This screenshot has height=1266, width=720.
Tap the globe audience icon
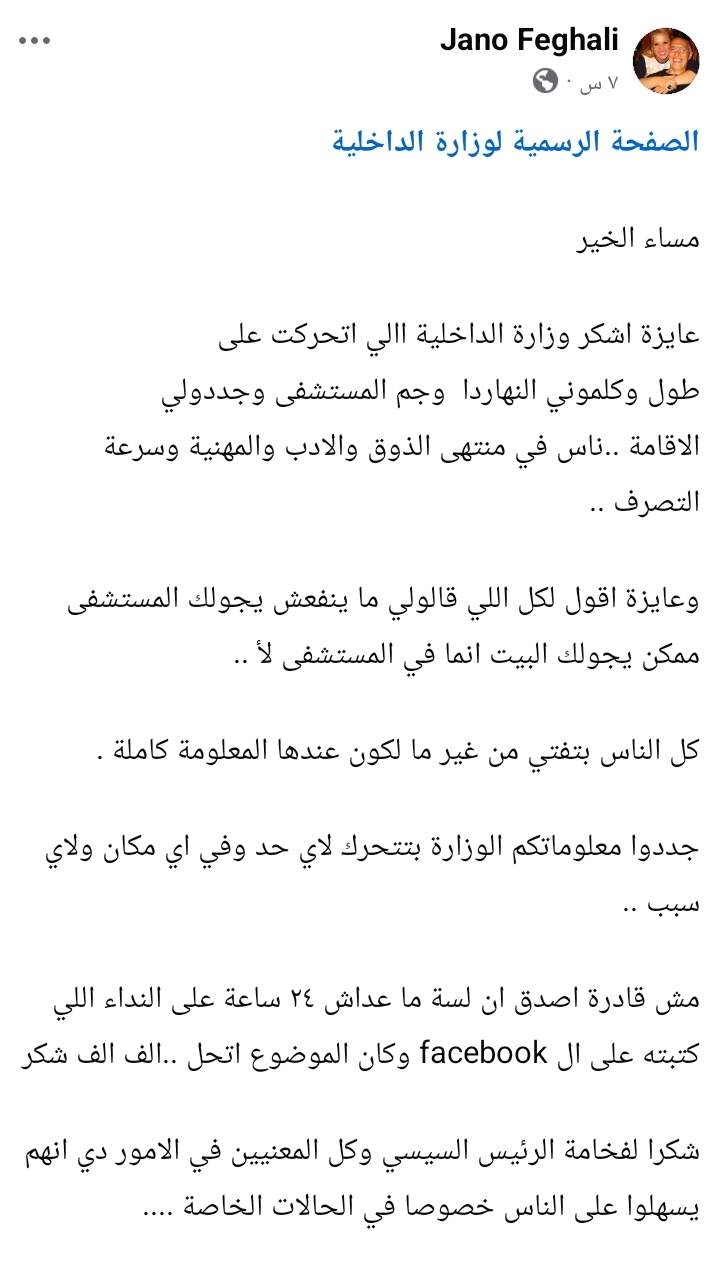(x=545, y=82)
